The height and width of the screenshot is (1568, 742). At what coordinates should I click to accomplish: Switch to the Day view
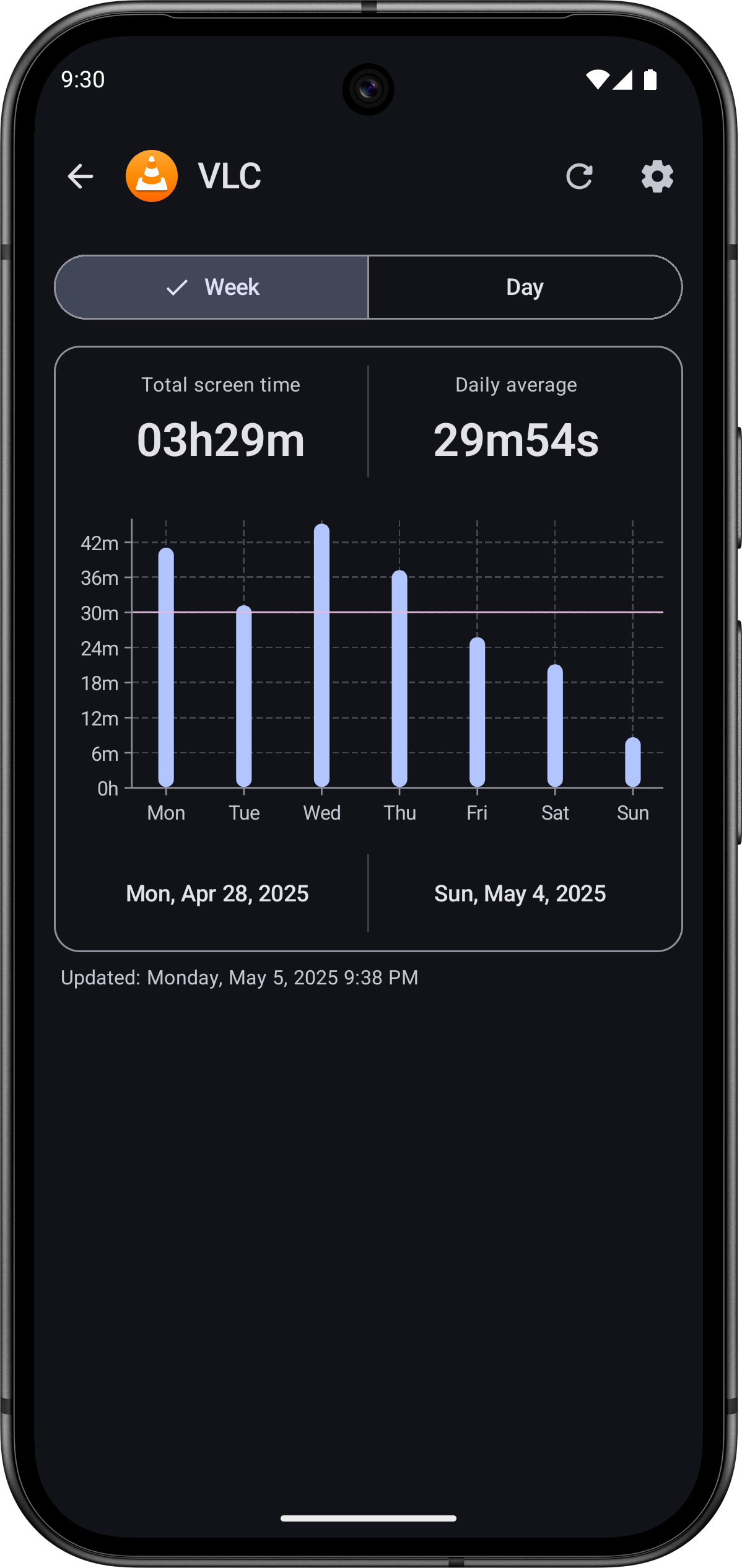tap(525, 287)
